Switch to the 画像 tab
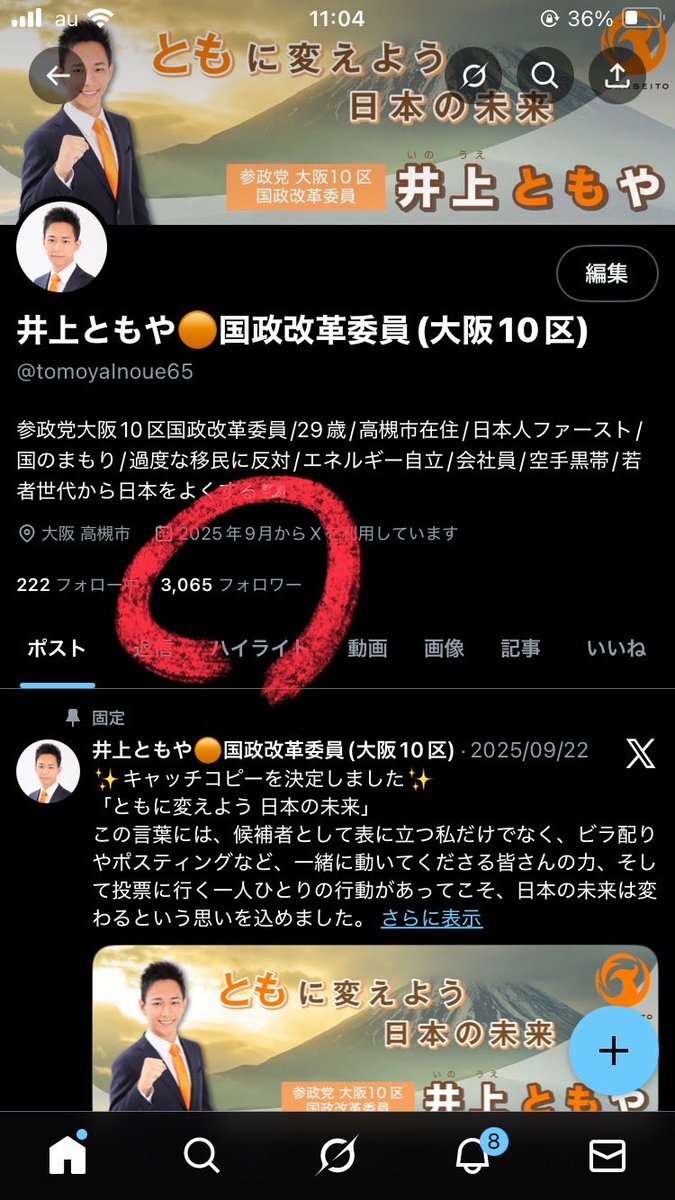 point(444,648)
